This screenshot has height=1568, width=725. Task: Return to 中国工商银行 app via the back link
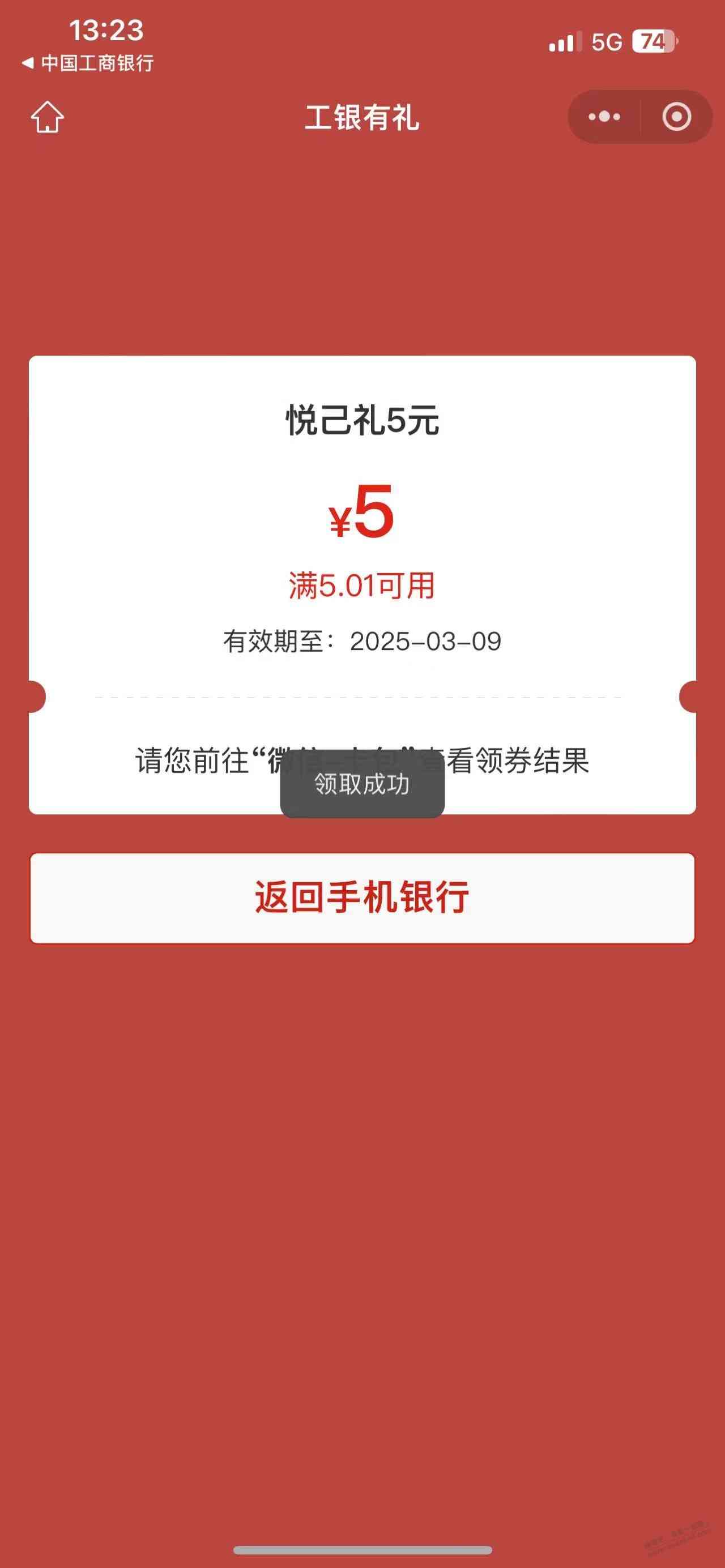88,63
